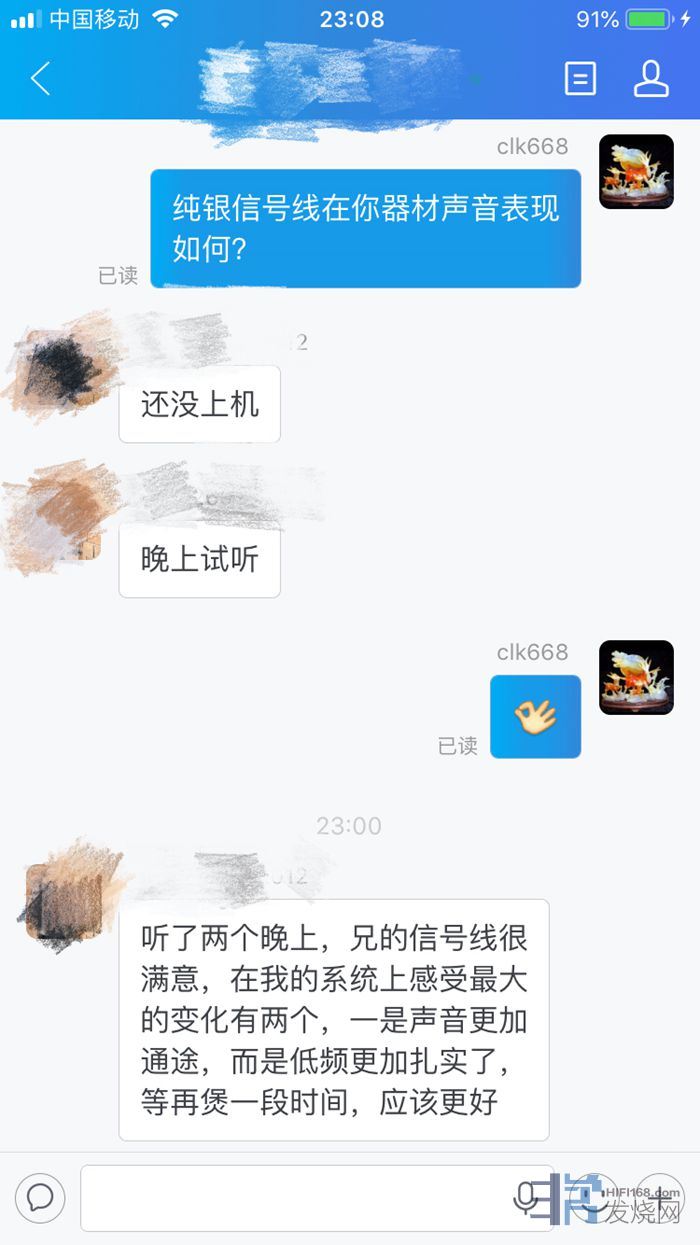Focus the message input field

[x=300, y=1197]
